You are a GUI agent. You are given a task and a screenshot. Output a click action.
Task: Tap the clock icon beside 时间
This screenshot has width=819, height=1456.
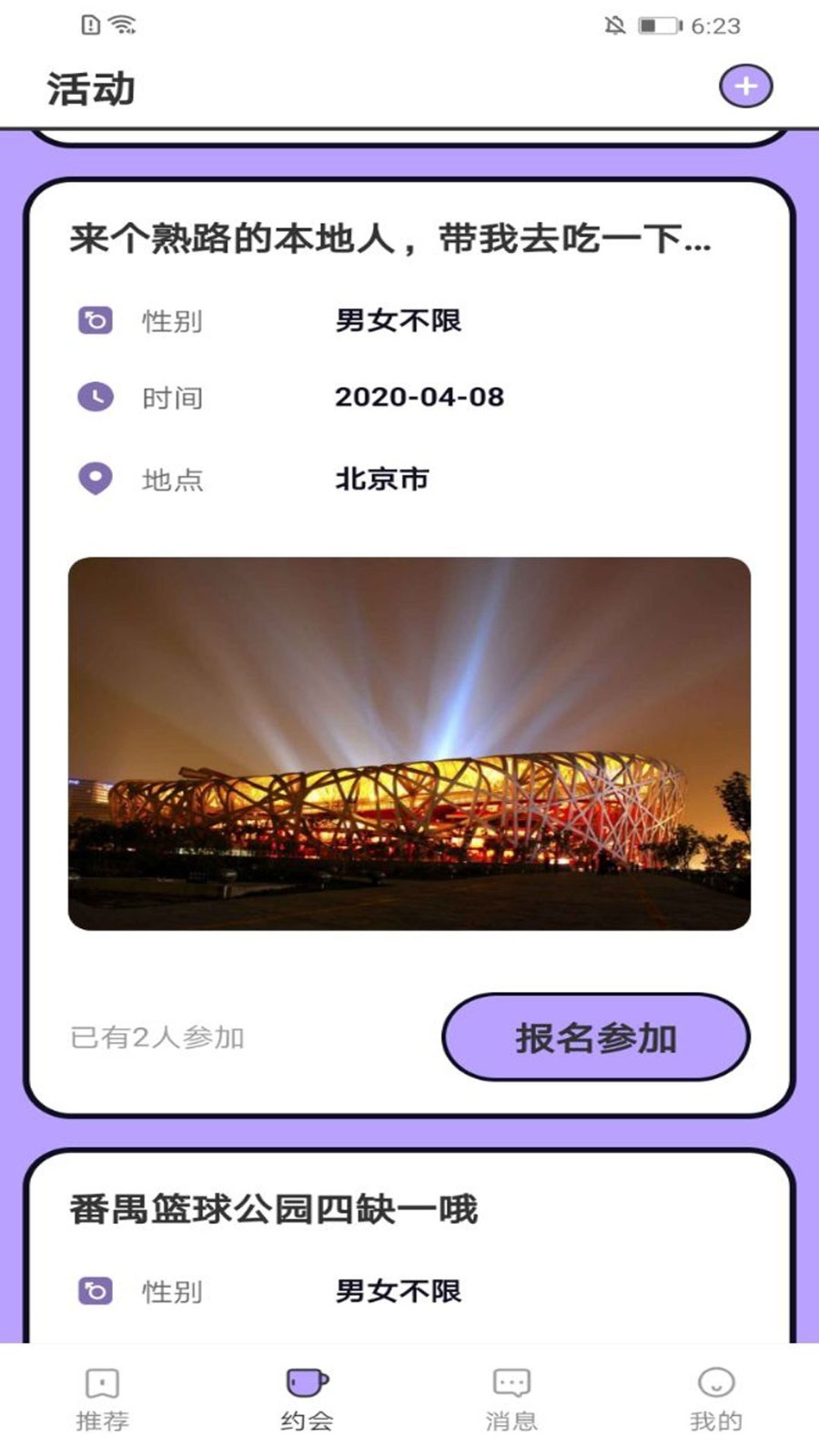[96, 398]
